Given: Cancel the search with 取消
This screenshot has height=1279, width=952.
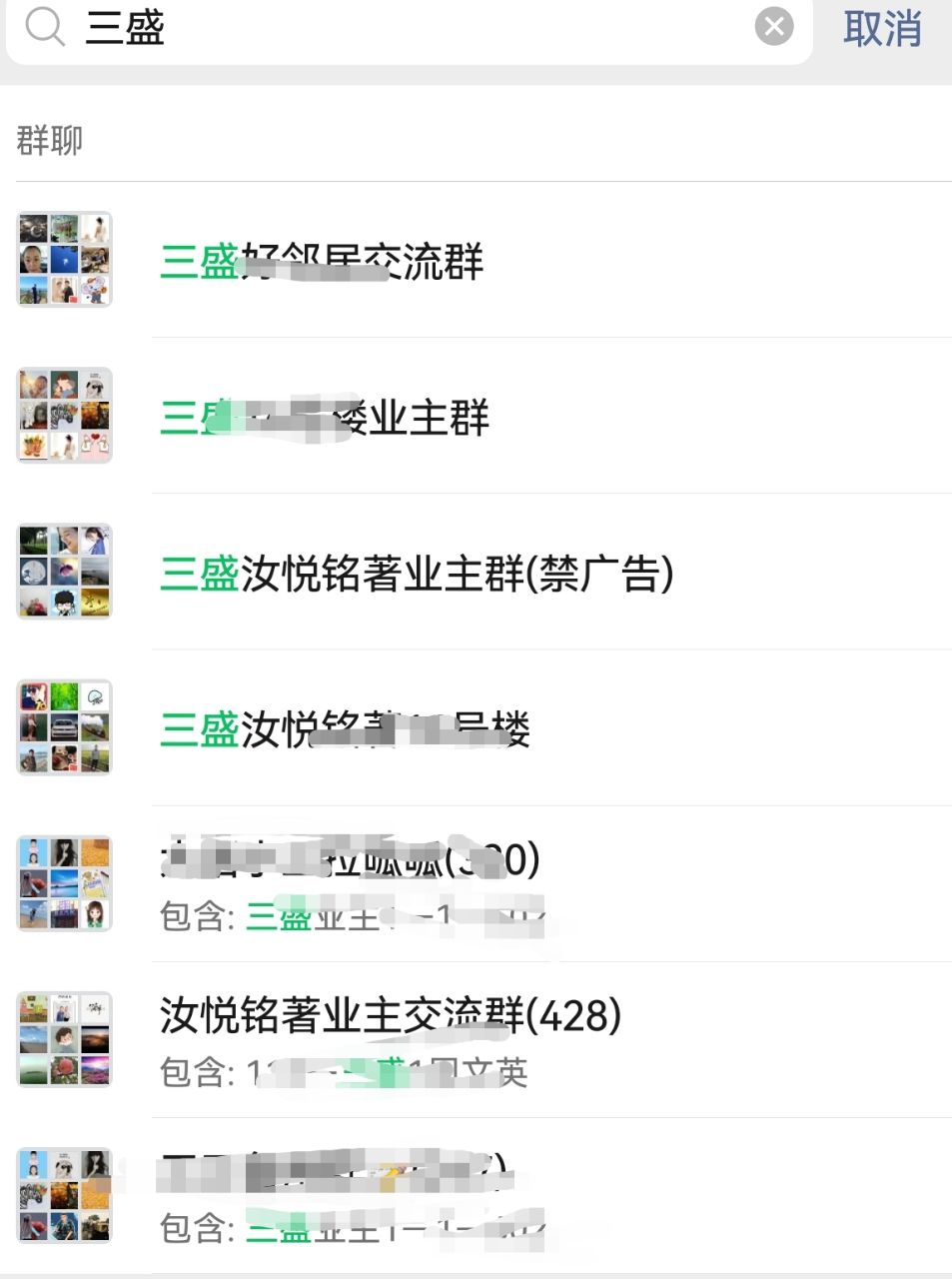Looking at the screenshot, I should [x=881, y=28].
